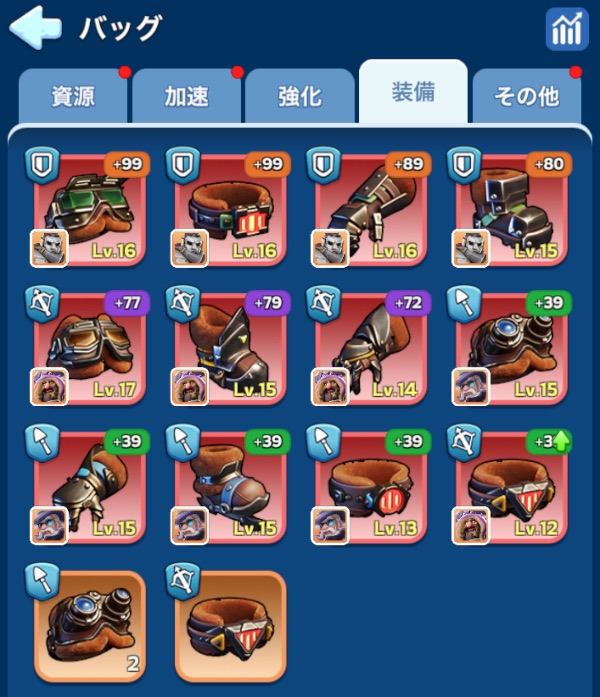Viewport: 600px width, 697px height.
Task: Open the statistics chart icon
Action: [x=567, y=29]
